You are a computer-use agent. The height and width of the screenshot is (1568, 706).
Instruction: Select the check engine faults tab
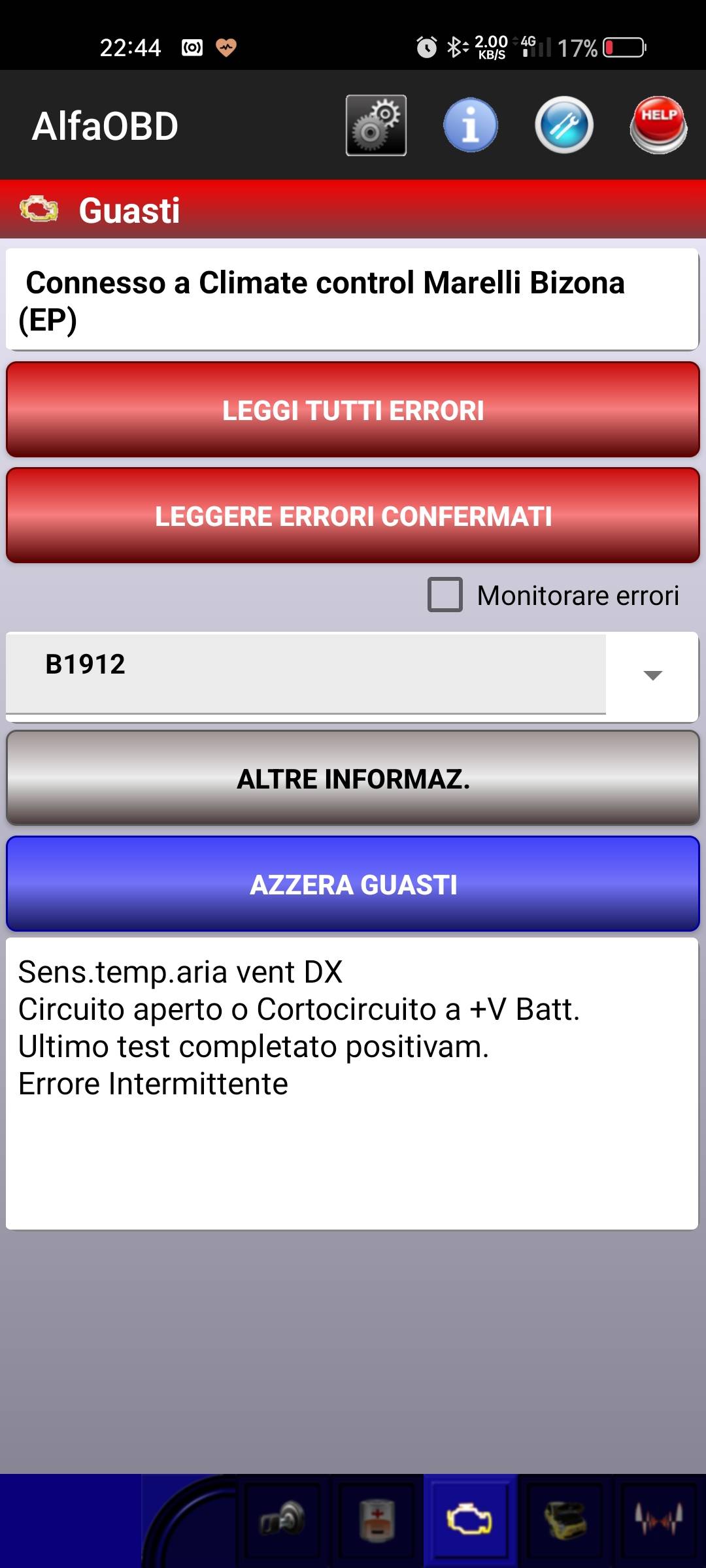coord(470,1520)
